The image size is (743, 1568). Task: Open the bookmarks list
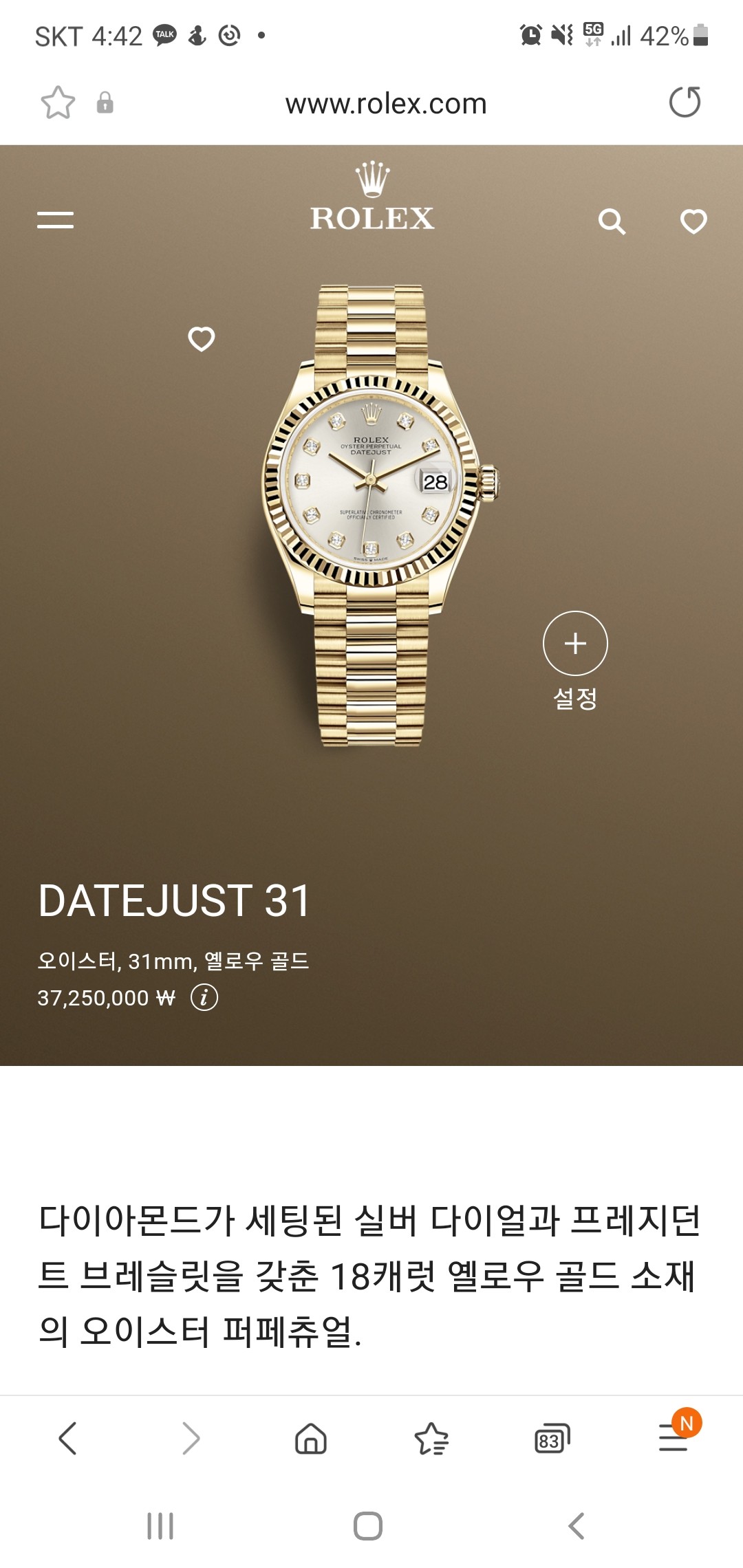(x=431, y=1438)
